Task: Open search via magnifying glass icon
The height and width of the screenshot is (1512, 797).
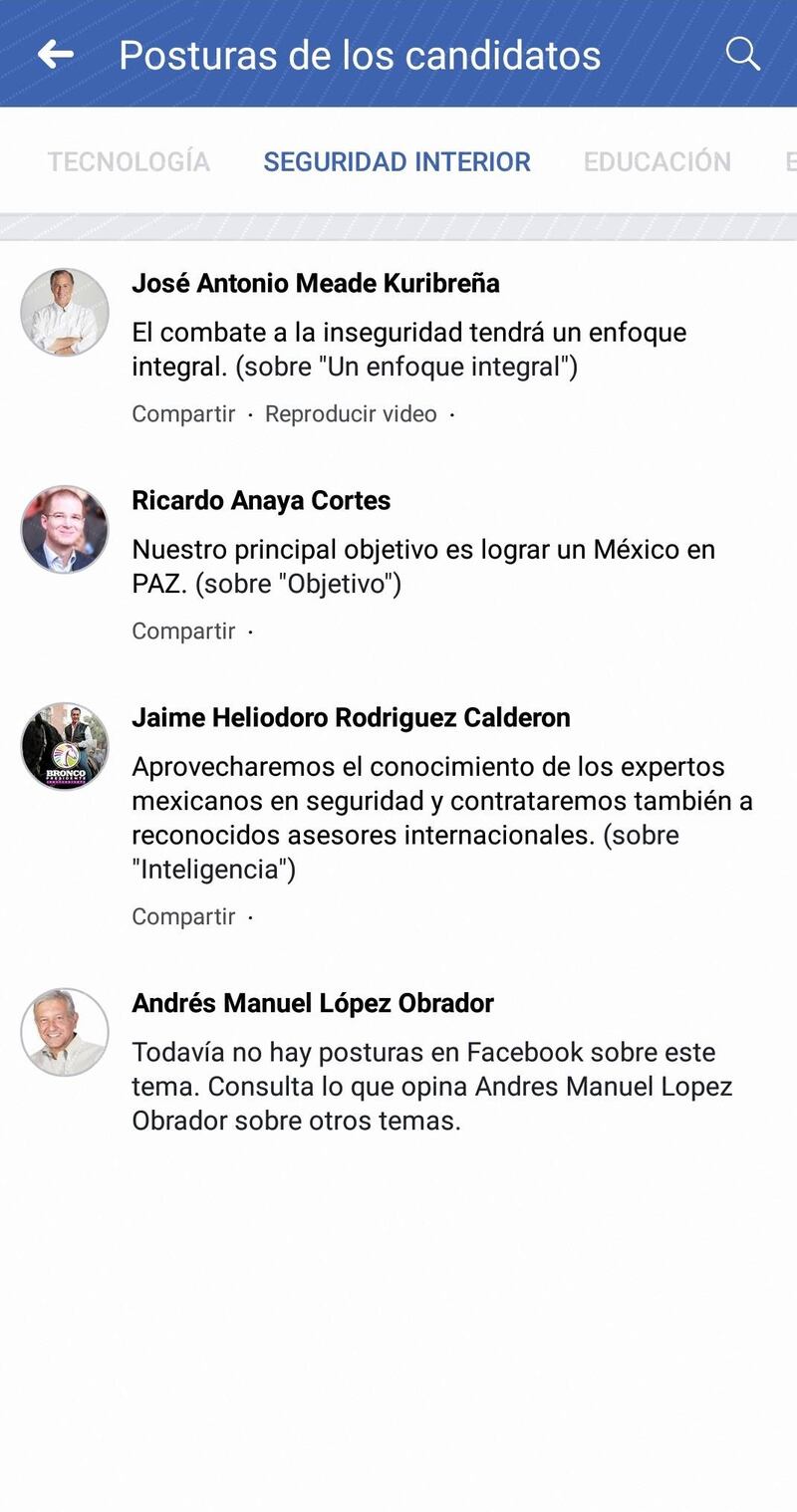Action: point(742,54)
